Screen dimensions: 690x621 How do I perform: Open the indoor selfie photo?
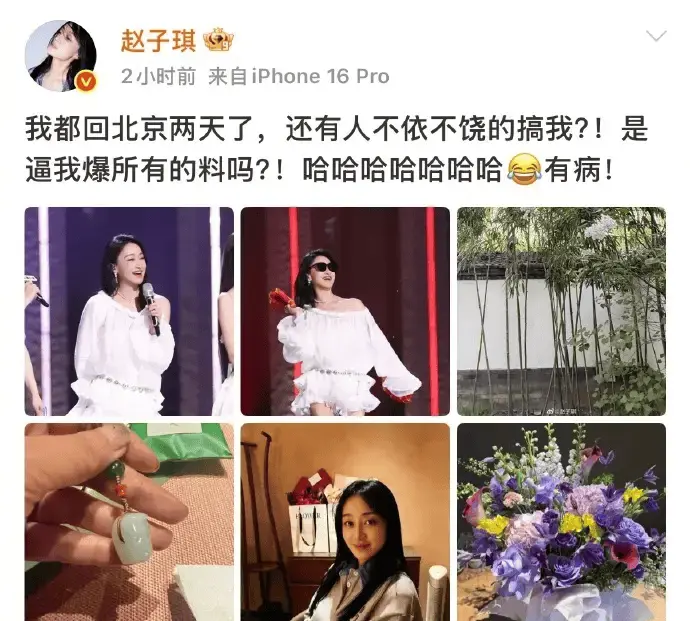pyautogui.click(x=345, y=521)
